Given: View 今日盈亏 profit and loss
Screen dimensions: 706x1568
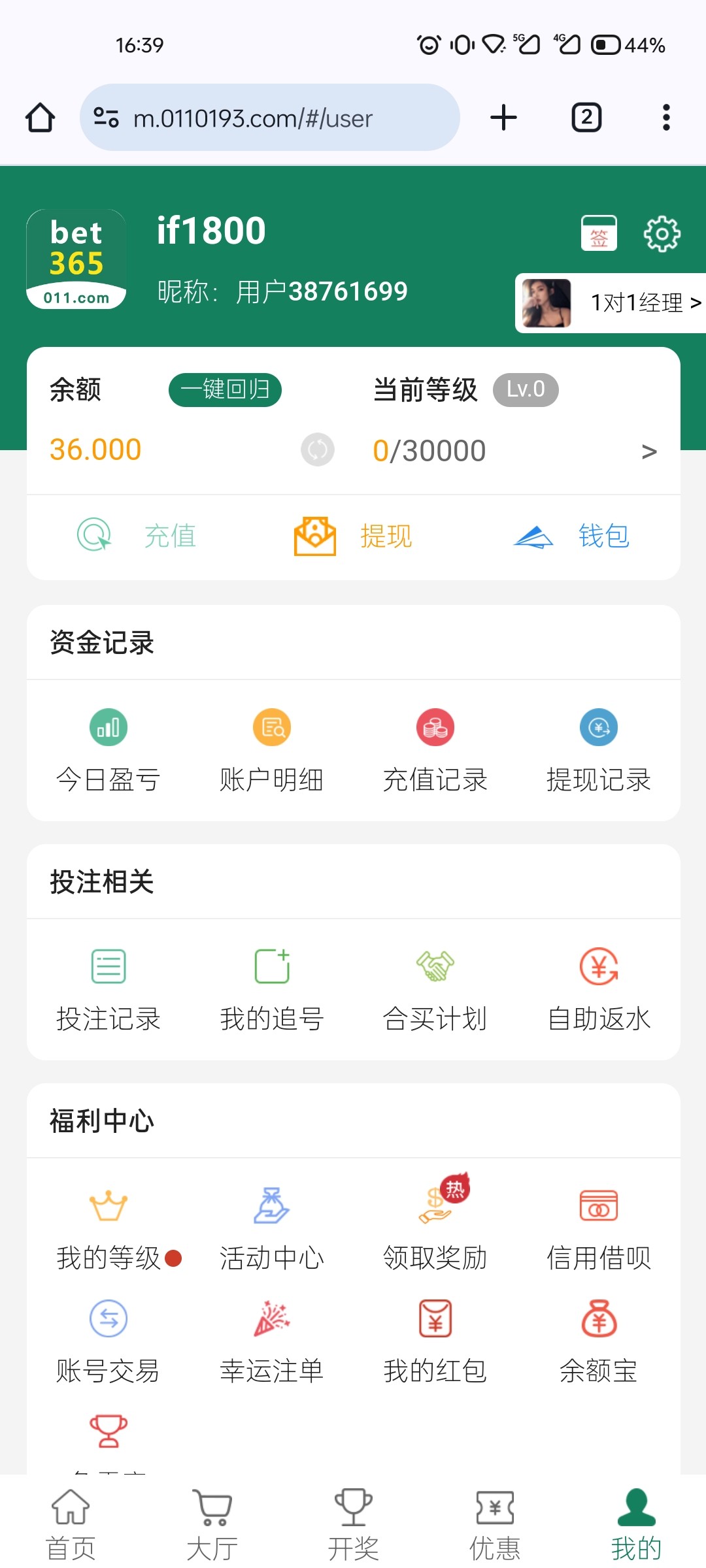Looking at the screenshot, I should pos(109,750).
